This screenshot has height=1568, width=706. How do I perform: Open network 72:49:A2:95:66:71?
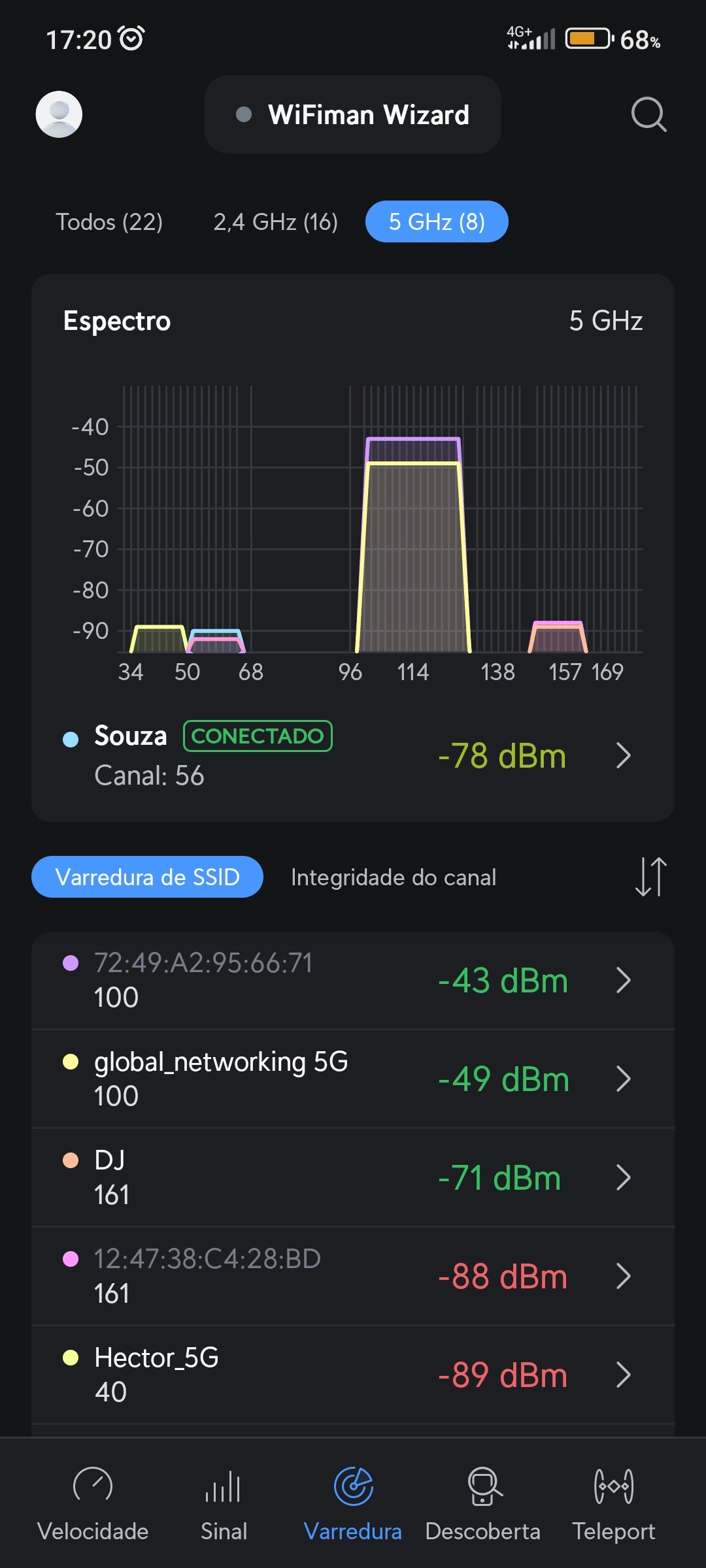pyautogui.click(x=353, y=980)
